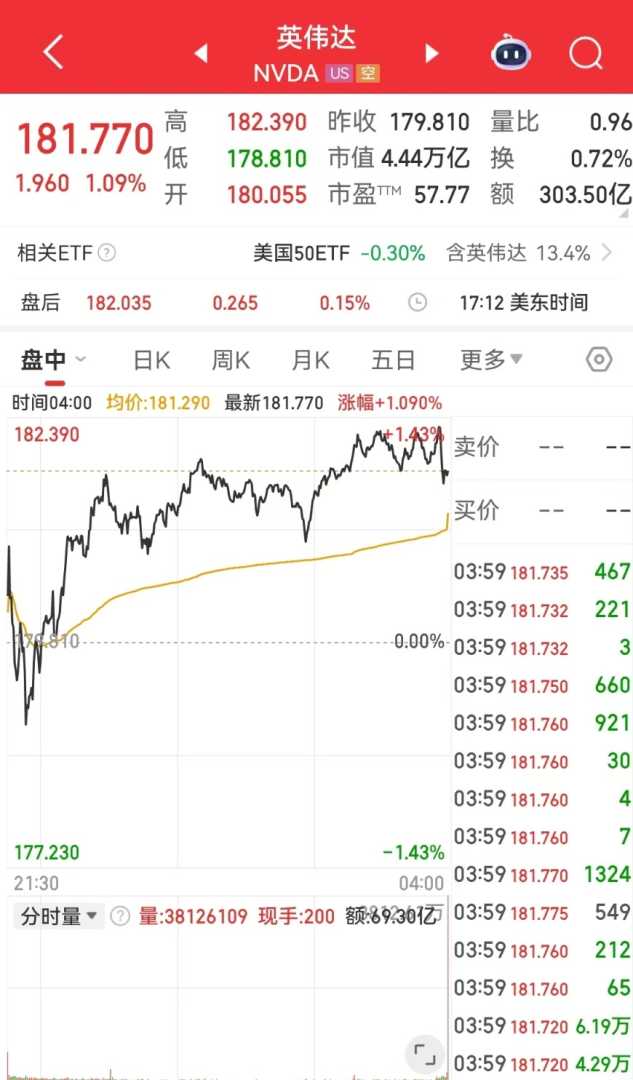Switch to the 周K tab
The width and height of the screenshot is (633, 1080).
tap(230, 360)
